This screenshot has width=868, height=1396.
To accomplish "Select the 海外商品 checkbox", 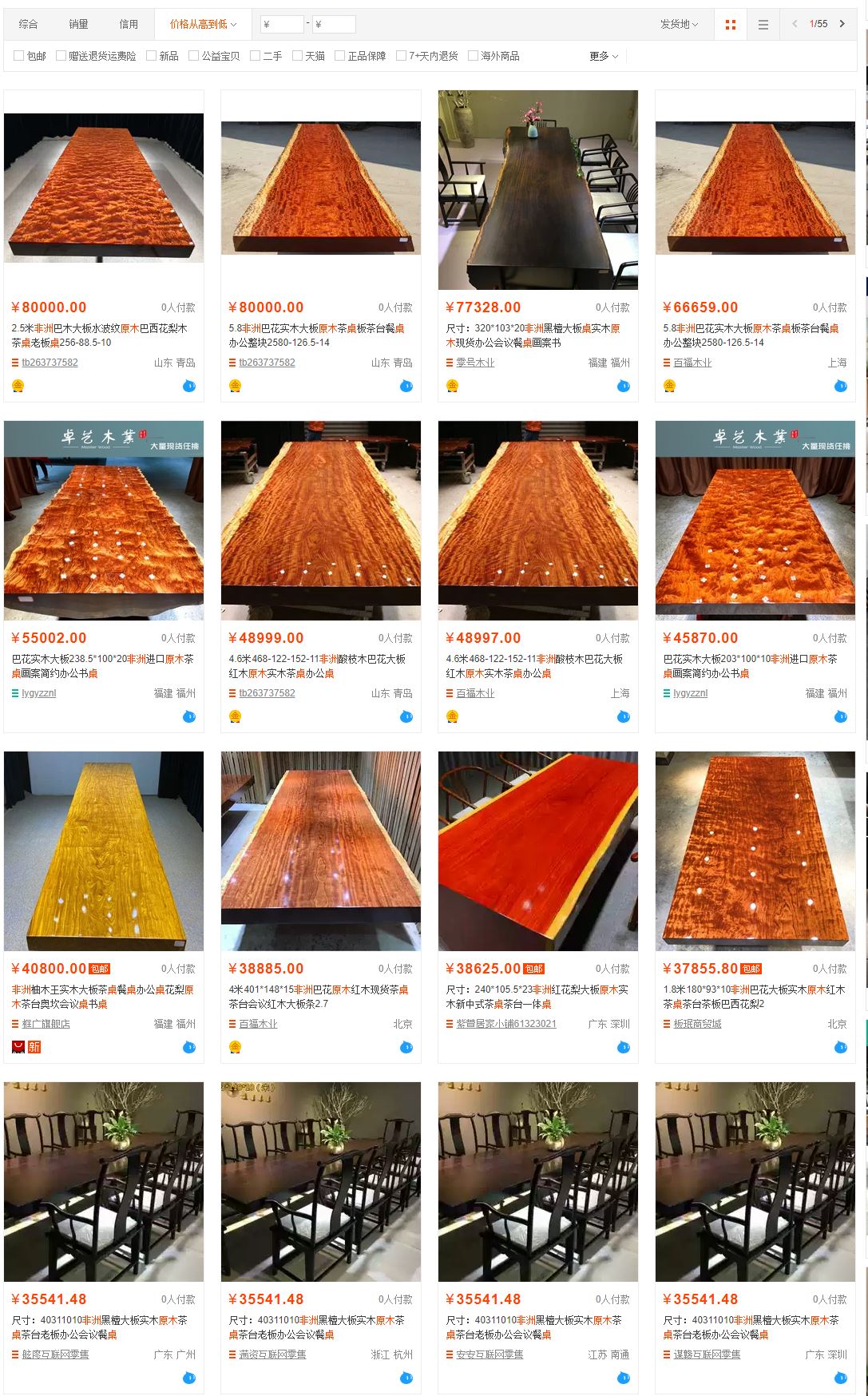I will (473, 56).
